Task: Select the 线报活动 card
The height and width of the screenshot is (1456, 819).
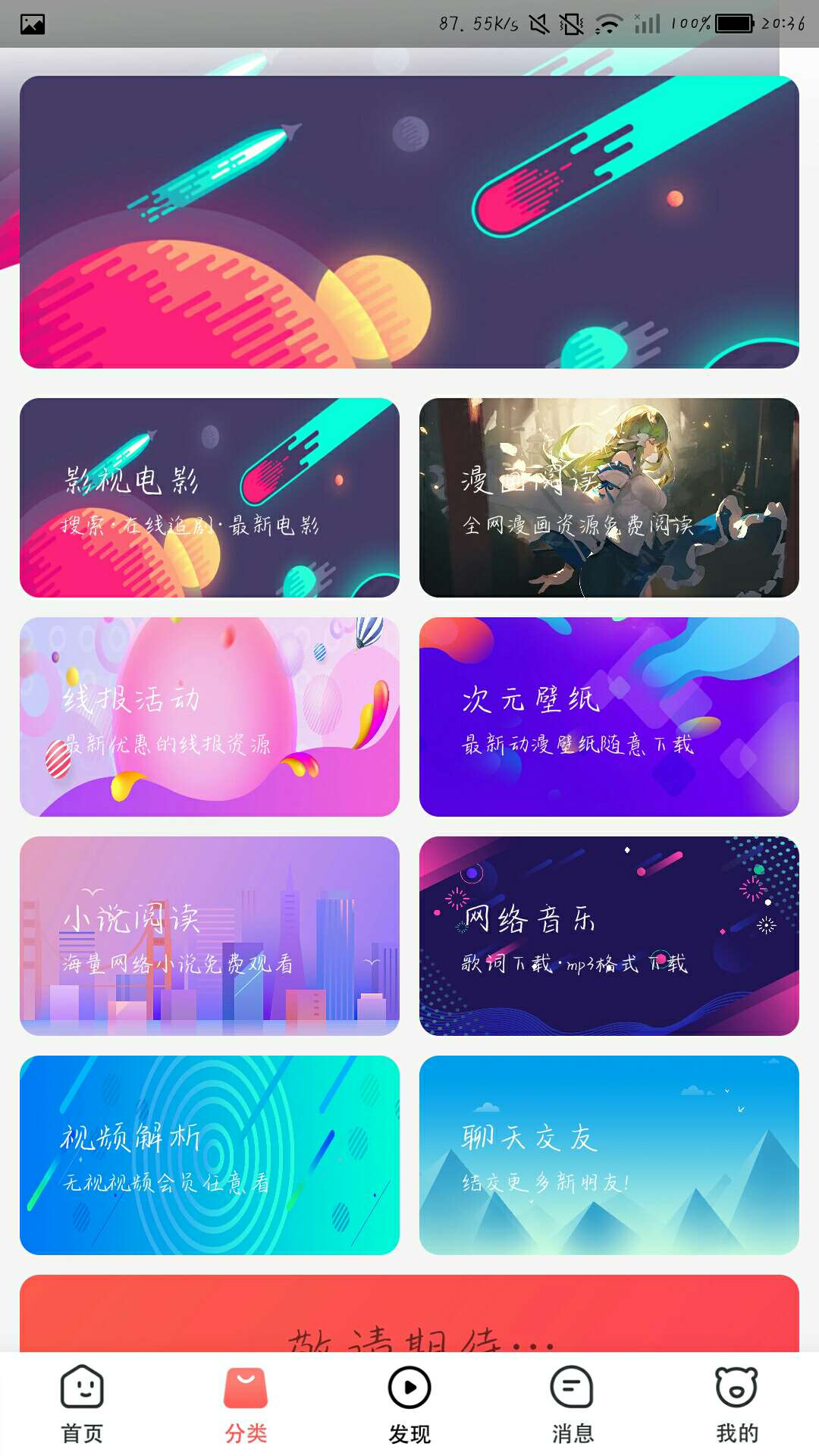Action: click(x=209, y=717)
